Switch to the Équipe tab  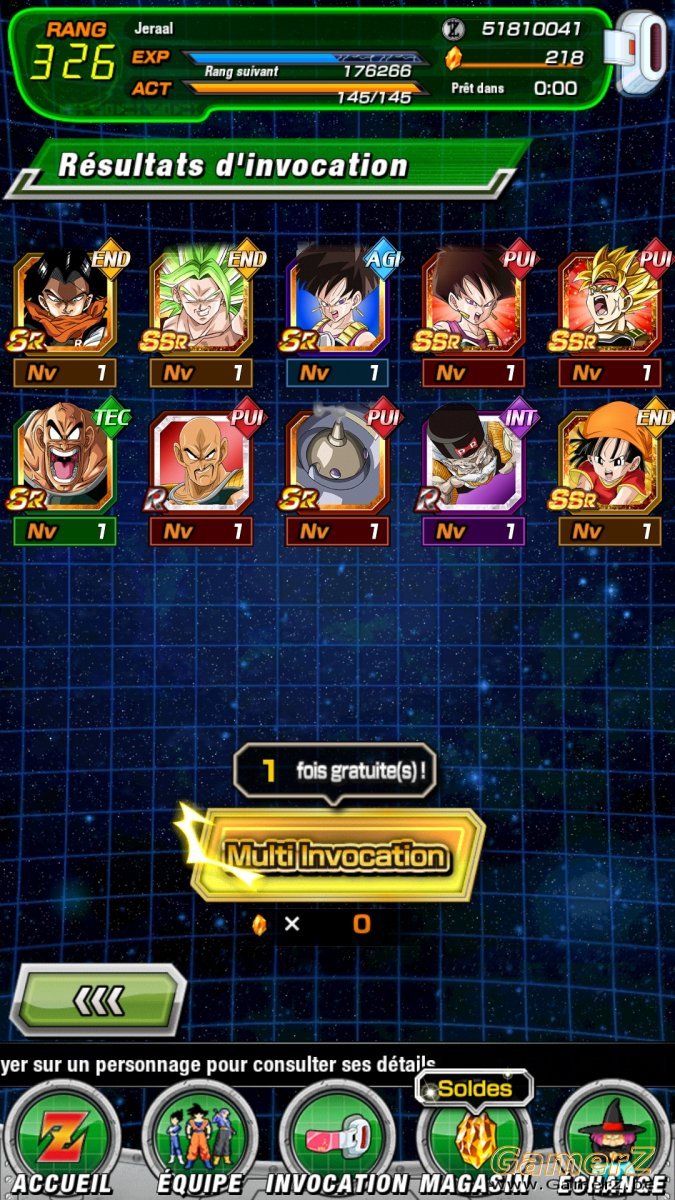(x=200, y=1140)
